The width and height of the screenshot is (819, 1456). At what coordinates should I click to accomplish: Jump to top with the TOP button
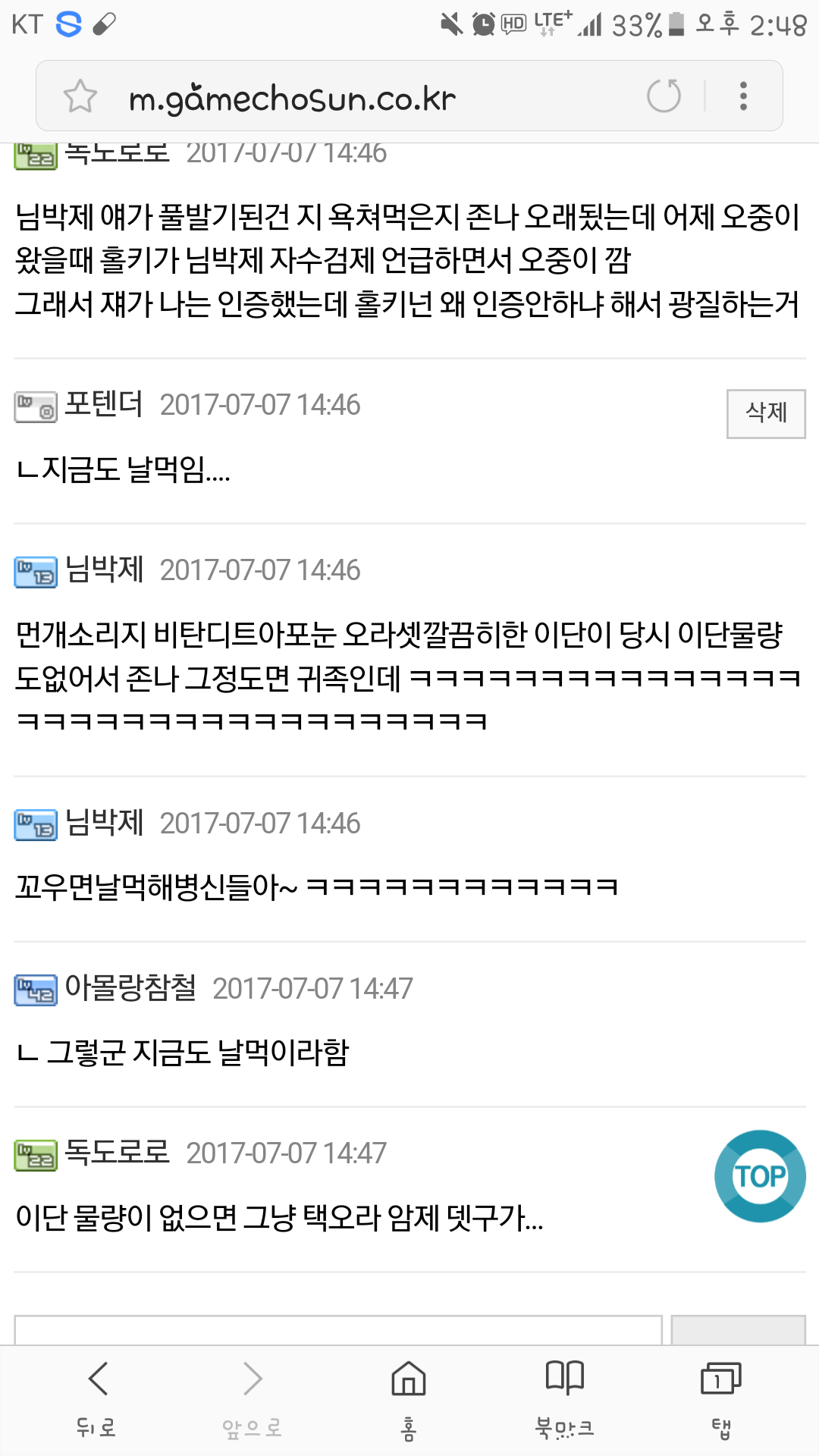(759, 1176)
